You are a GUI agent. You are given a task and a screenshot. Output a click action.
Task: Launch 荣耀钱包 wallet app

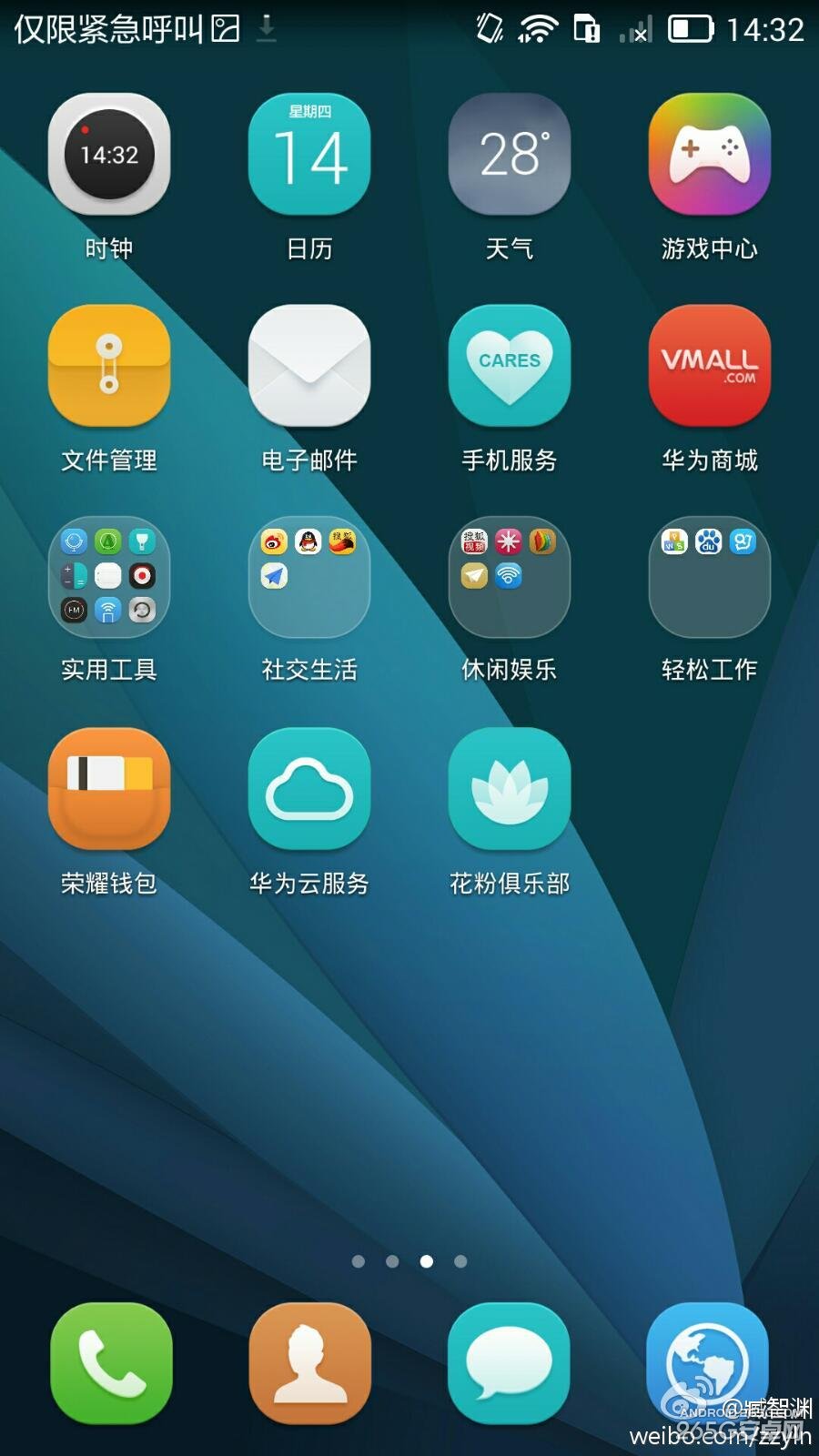(109, 789)
